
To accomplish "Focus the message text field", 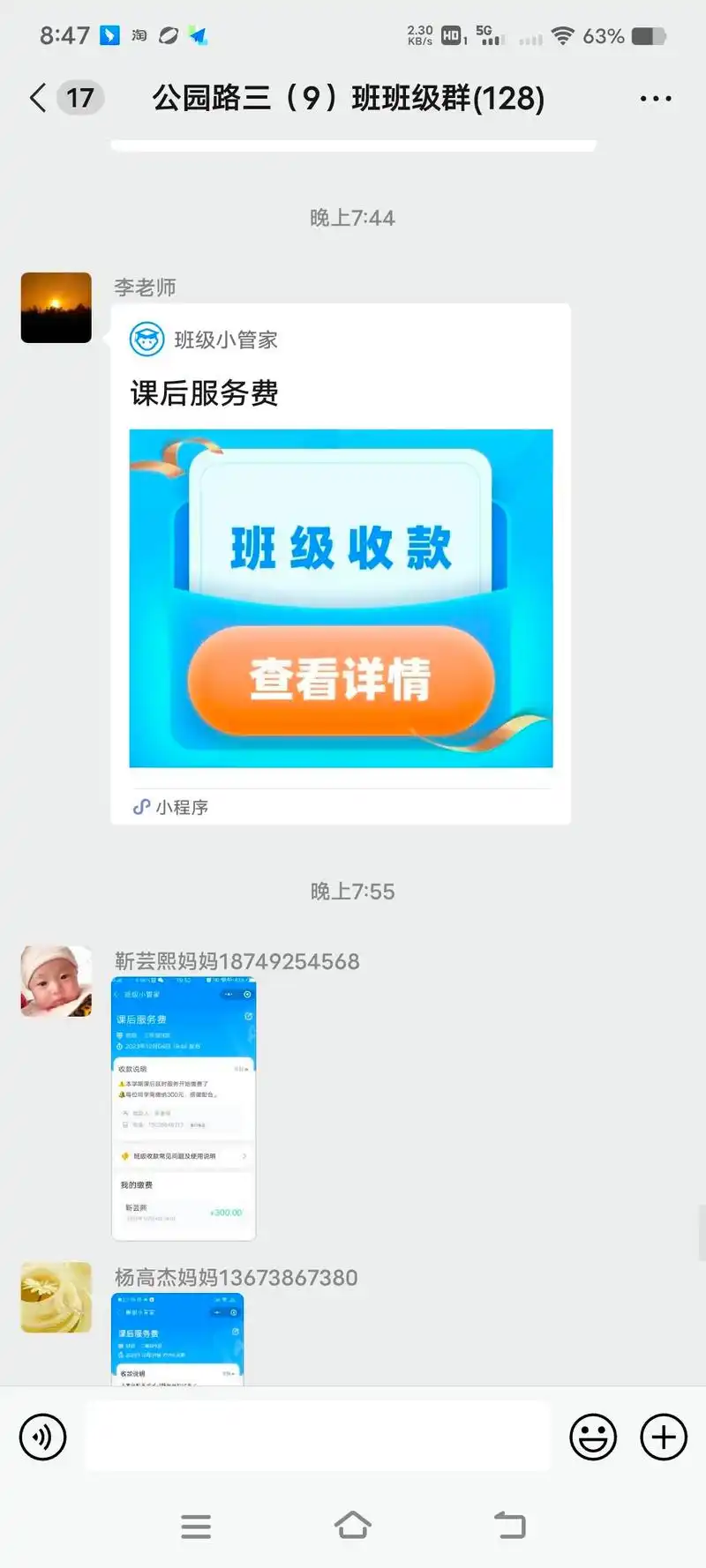I will [x=318, y=1437].
